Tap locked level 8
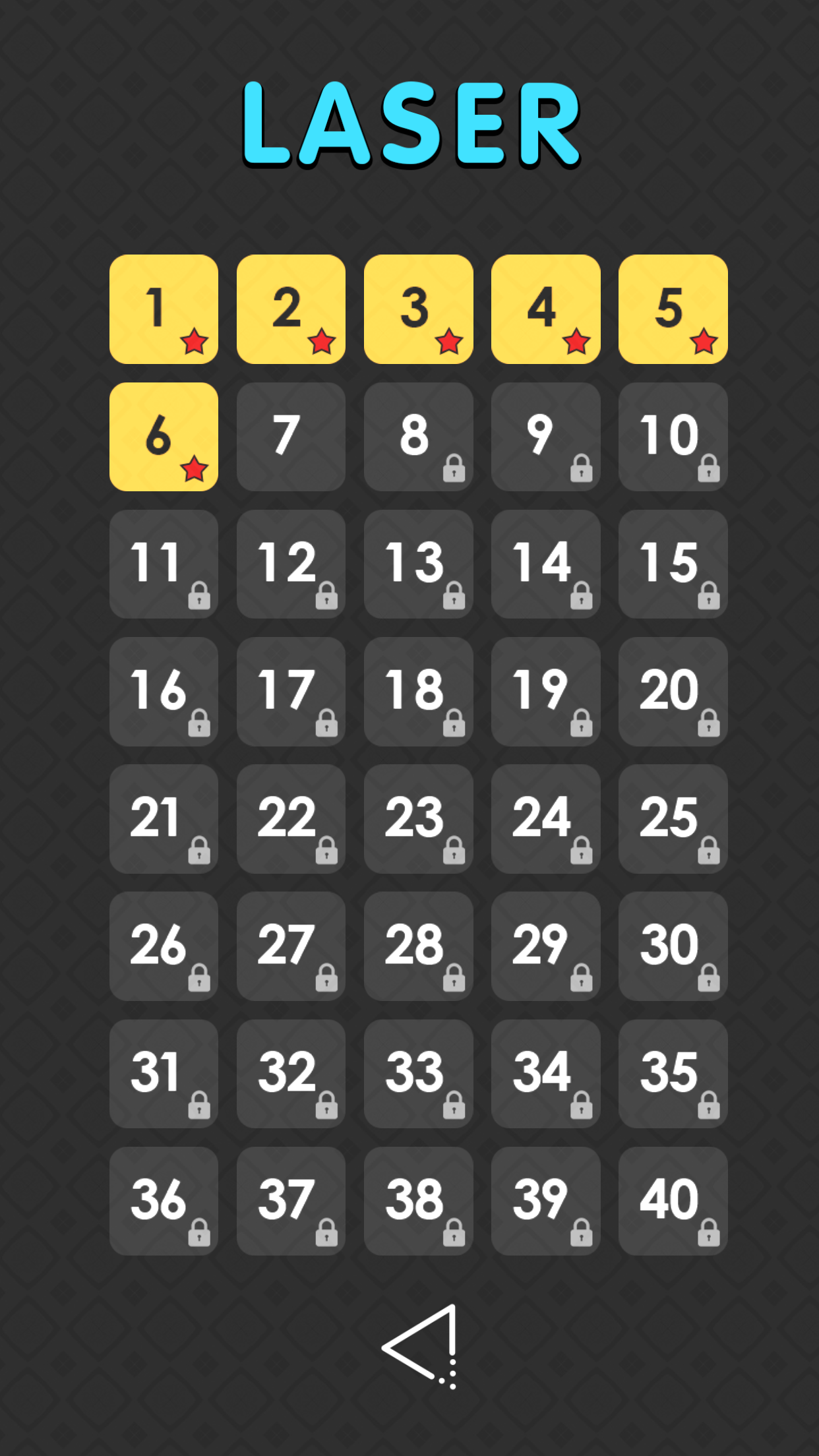This screenshot has width=819, height=1456. tap(419, 437)
